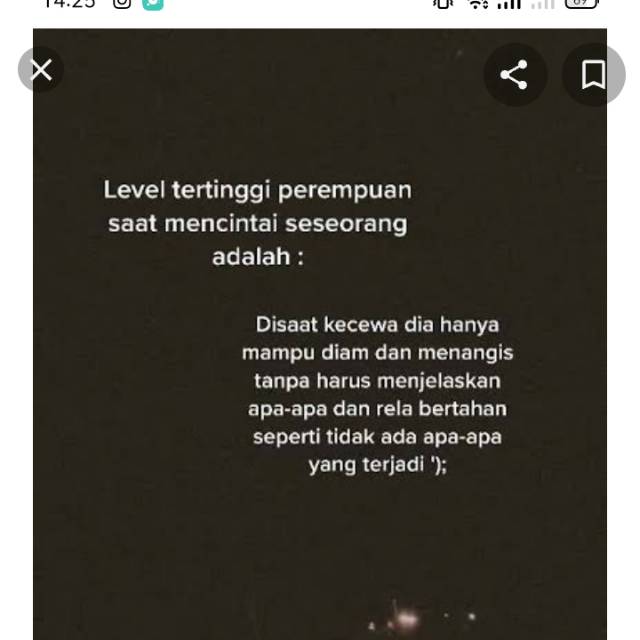This screenshot has height=640, width=640.
Task: Bookmark this quote image
Action: [593, 74]
